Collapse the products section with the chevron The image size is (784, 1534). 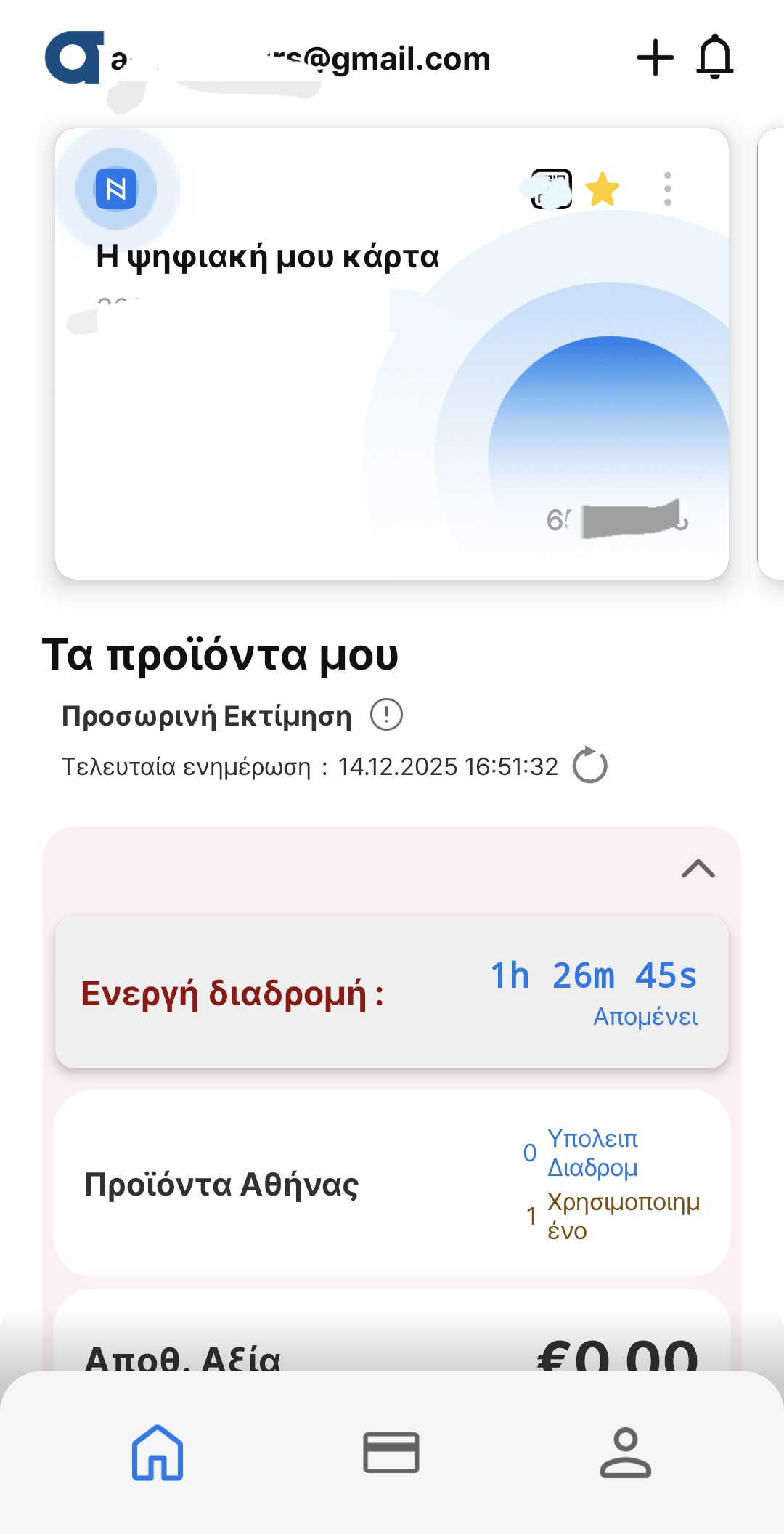click(698, 869)
